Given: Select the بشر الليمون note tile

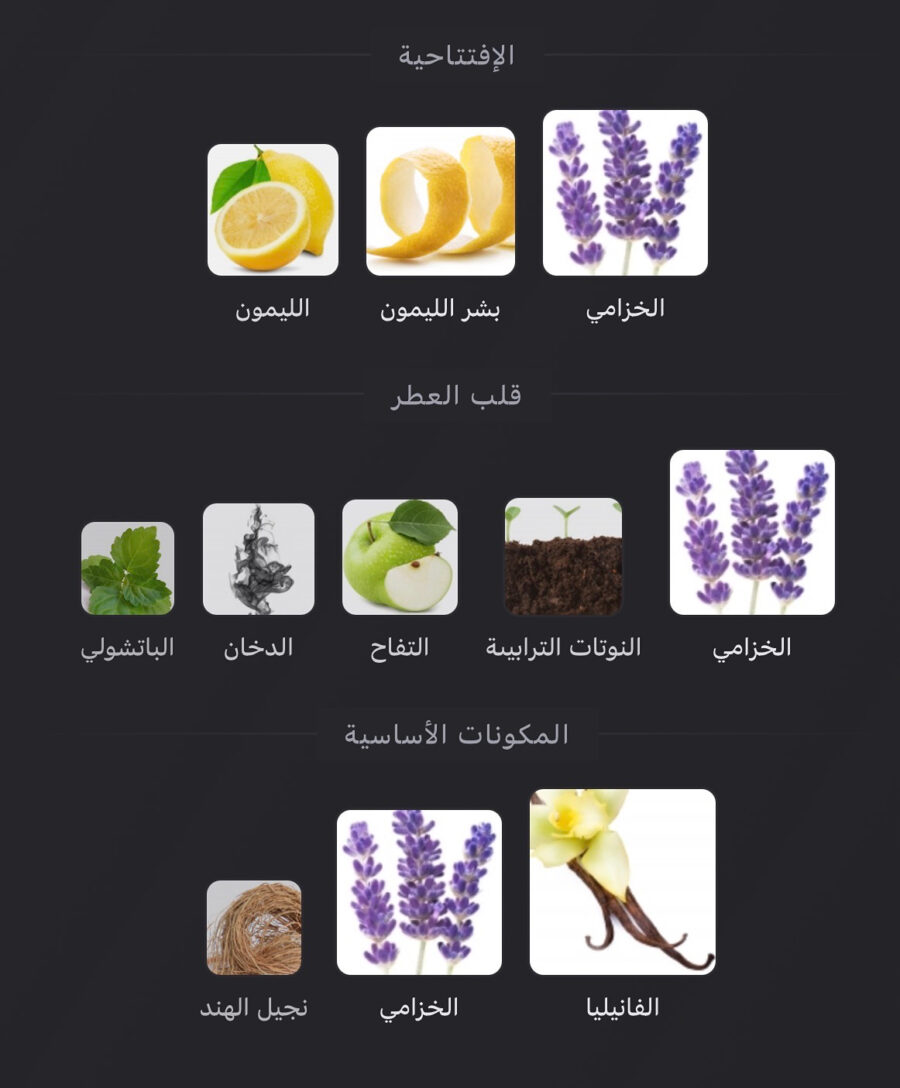Looking at the screenshot, I should (440, 201).
